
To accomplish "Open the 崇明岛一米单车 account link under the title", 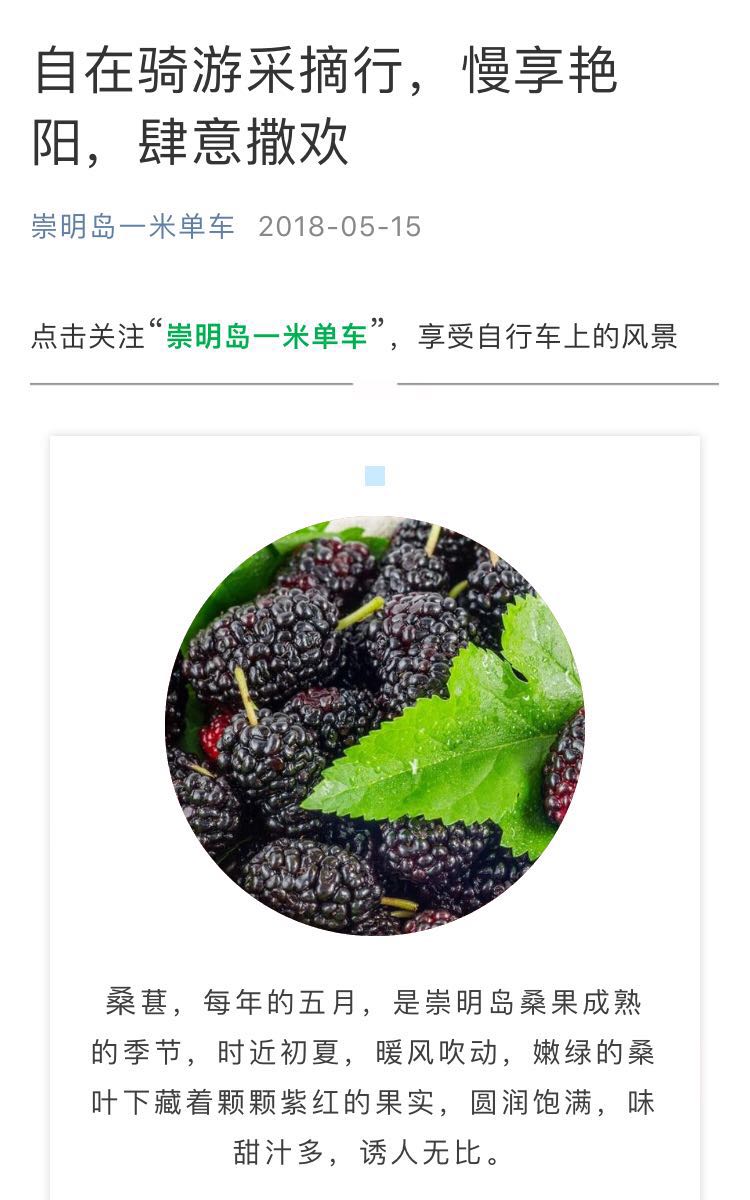I will (x=132, y=226).
